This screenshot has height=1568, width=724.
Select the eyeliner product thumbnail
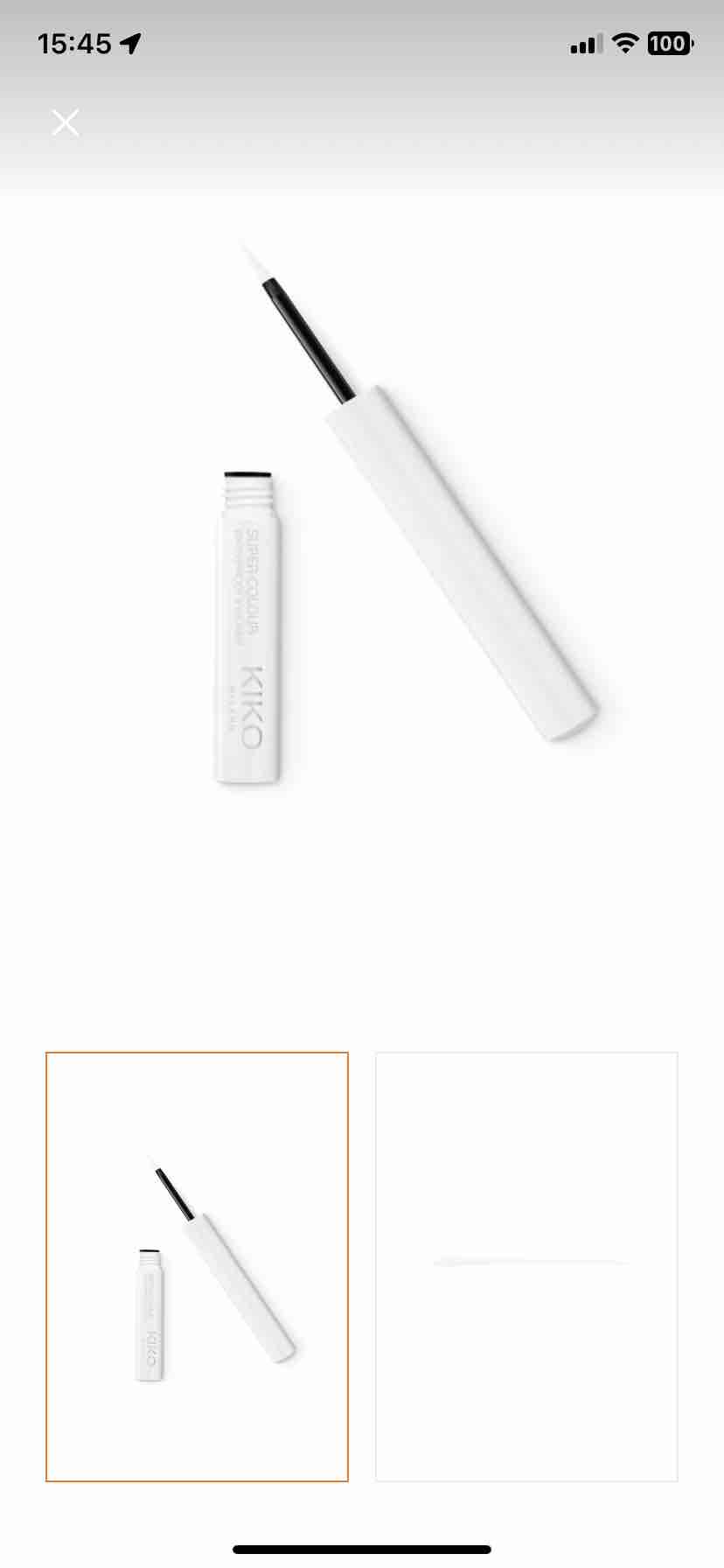pyautogui.click(x=197, y=1266)
